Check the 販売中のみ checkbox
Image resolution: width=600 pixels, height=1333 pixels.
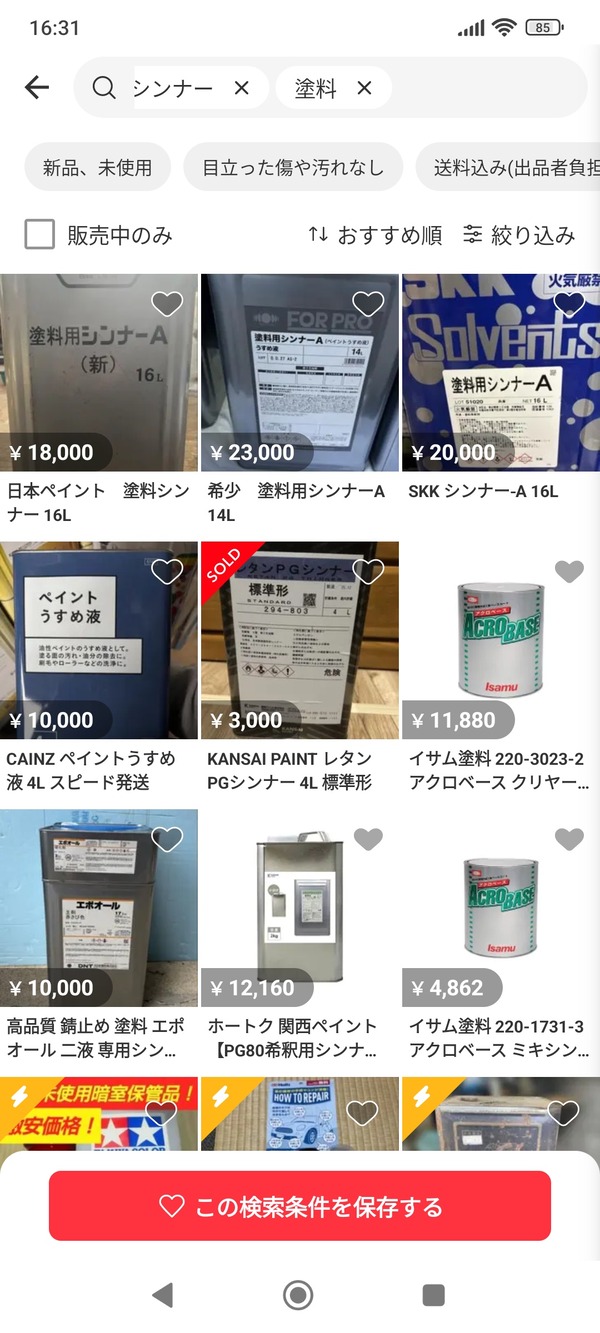tap(40, 235)
